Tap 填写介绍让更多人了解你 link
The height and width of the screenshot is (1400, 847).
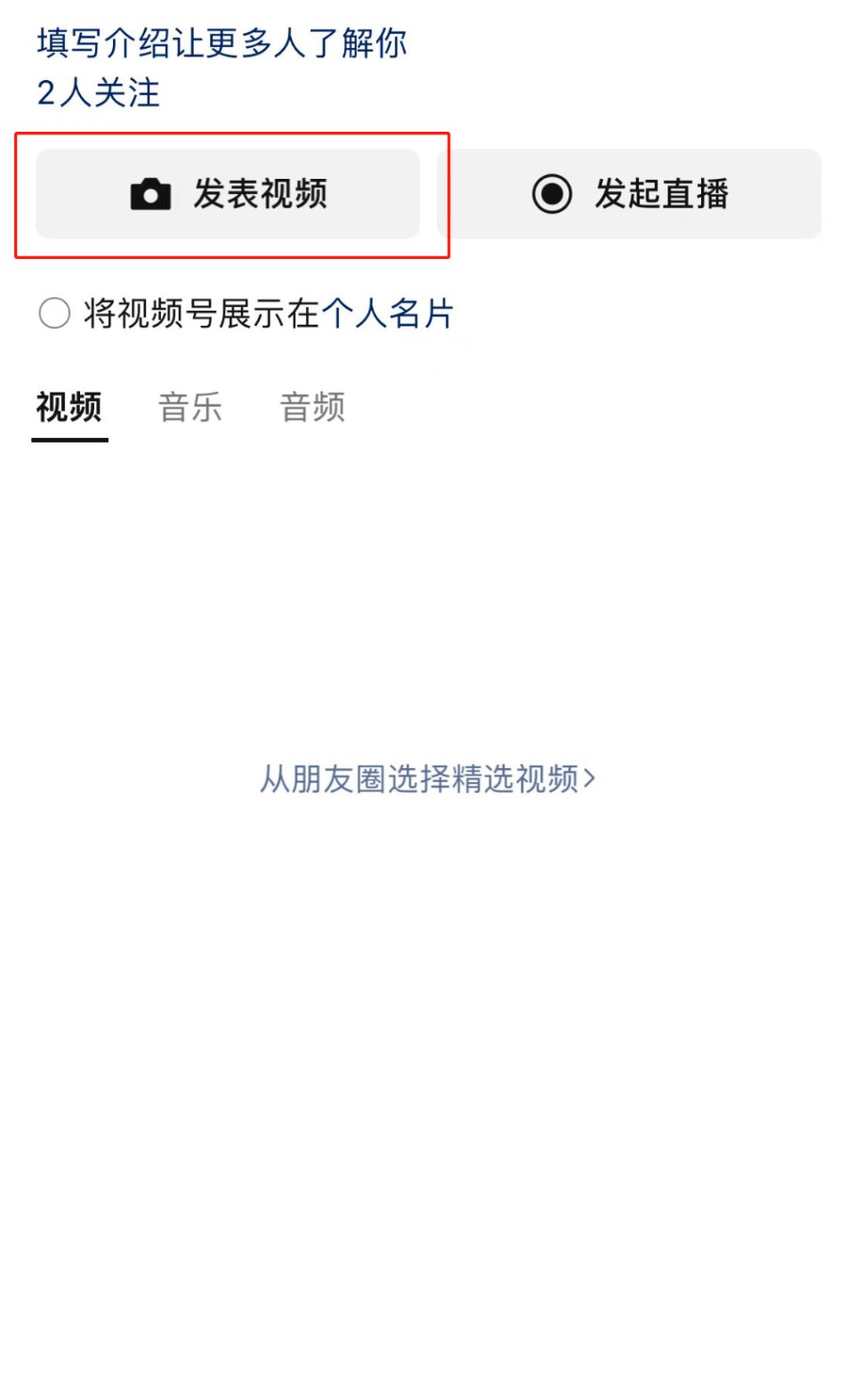222,43
